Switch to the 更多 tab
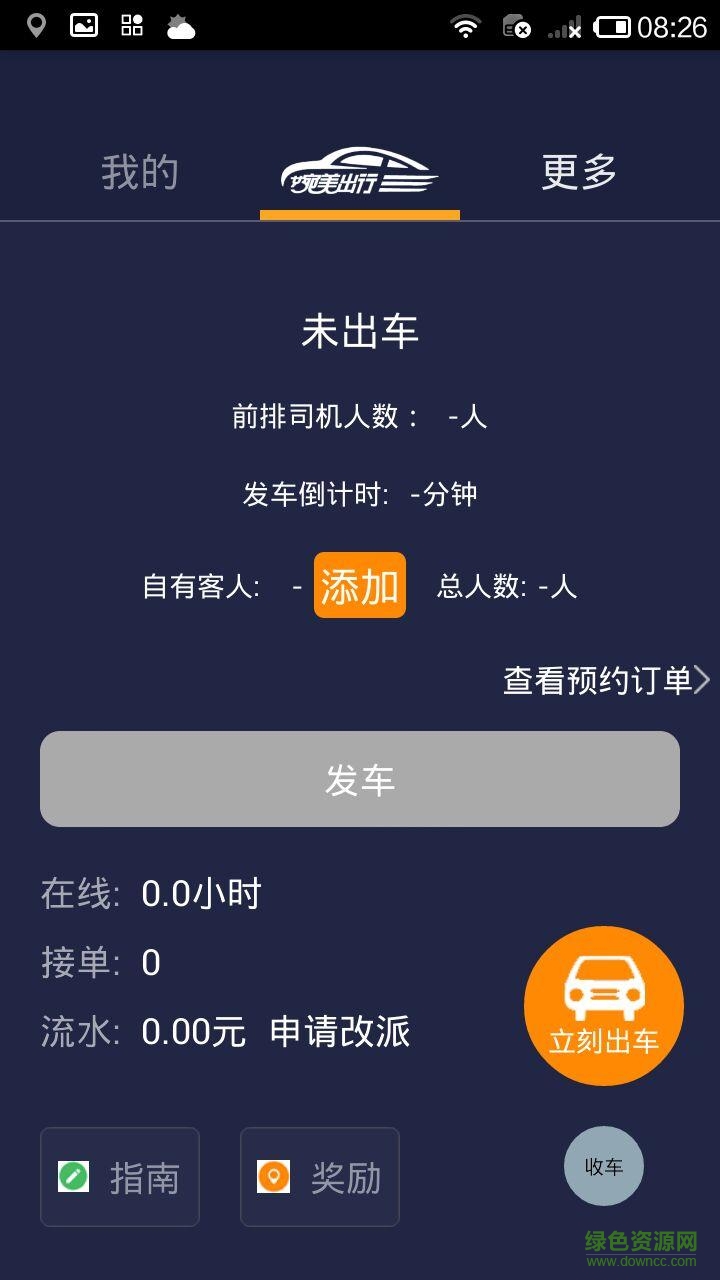 (x=578, y=170)
